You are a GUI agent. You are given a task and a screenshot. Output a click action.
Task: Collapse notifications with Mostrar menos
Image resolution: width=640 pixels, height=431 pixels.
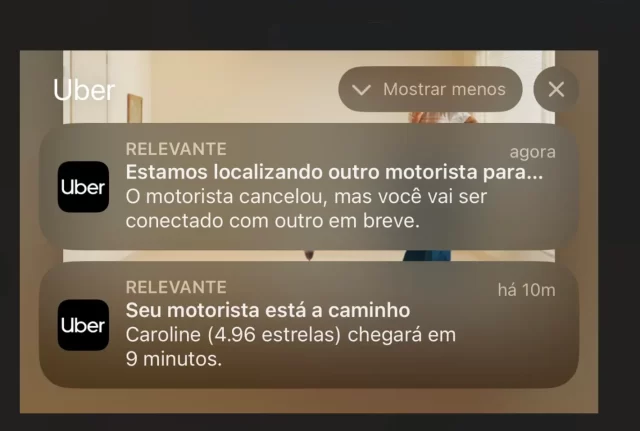(x=431, y=90)
